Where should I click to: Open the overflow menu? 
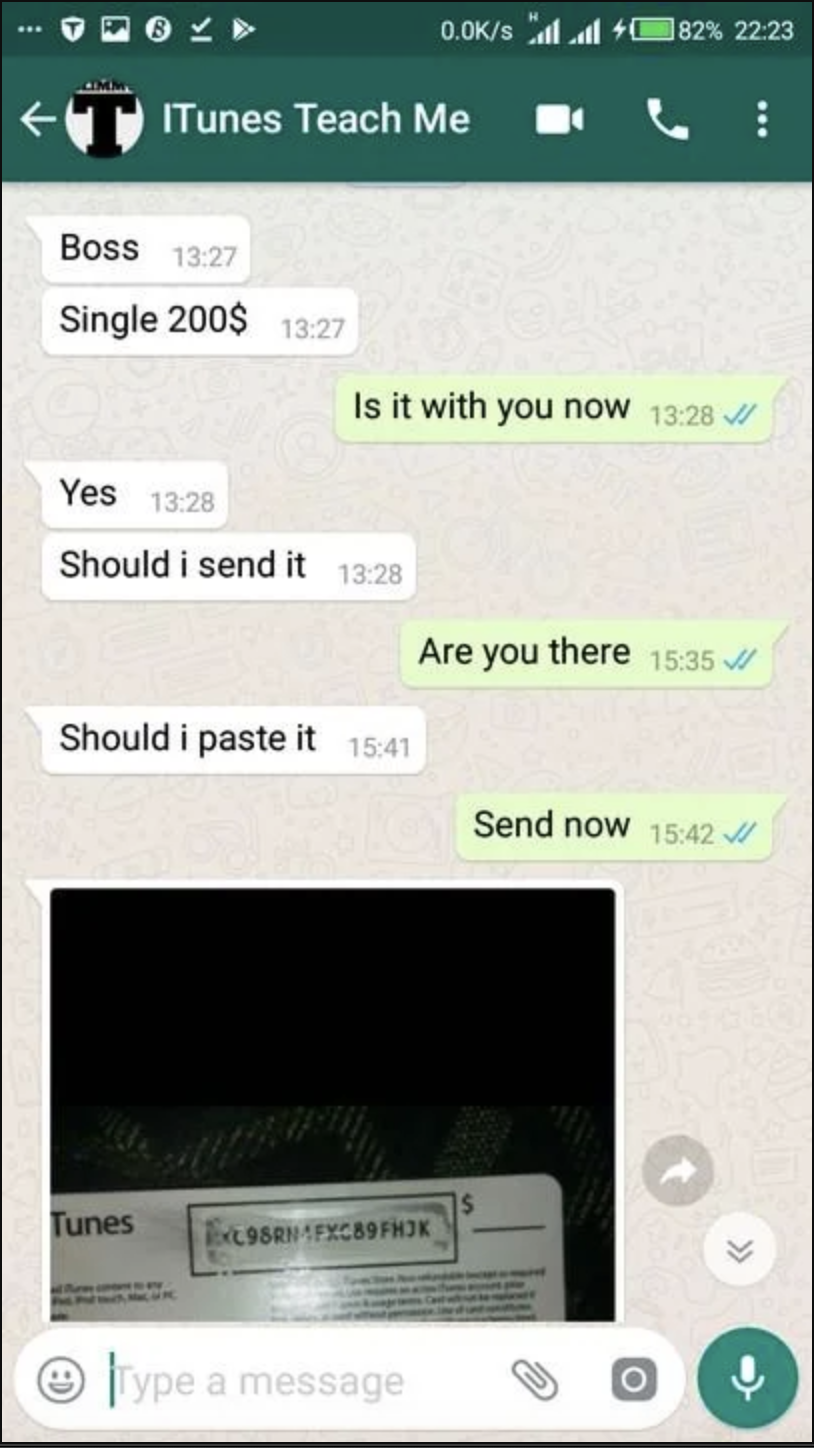[762, 120]
